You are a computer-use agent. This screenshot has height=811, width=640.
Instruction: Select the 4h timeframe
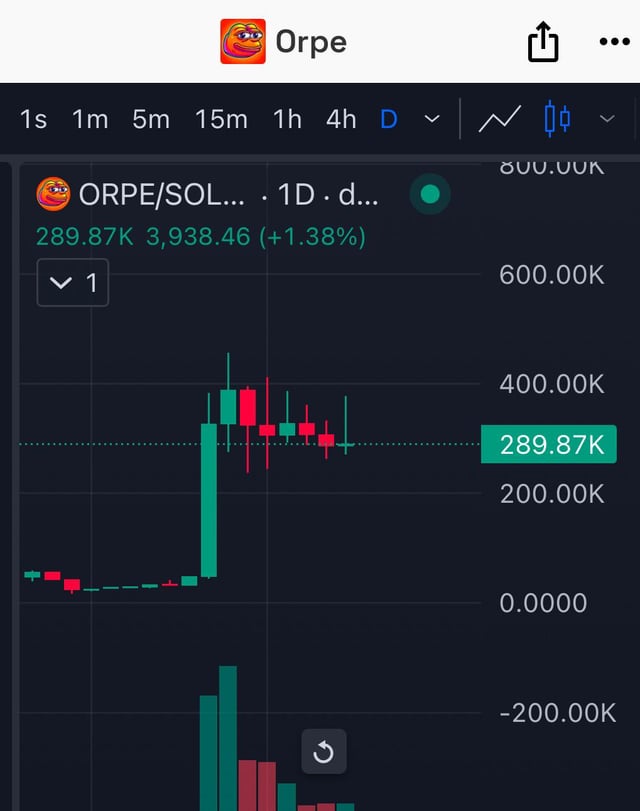click(341, 119)
